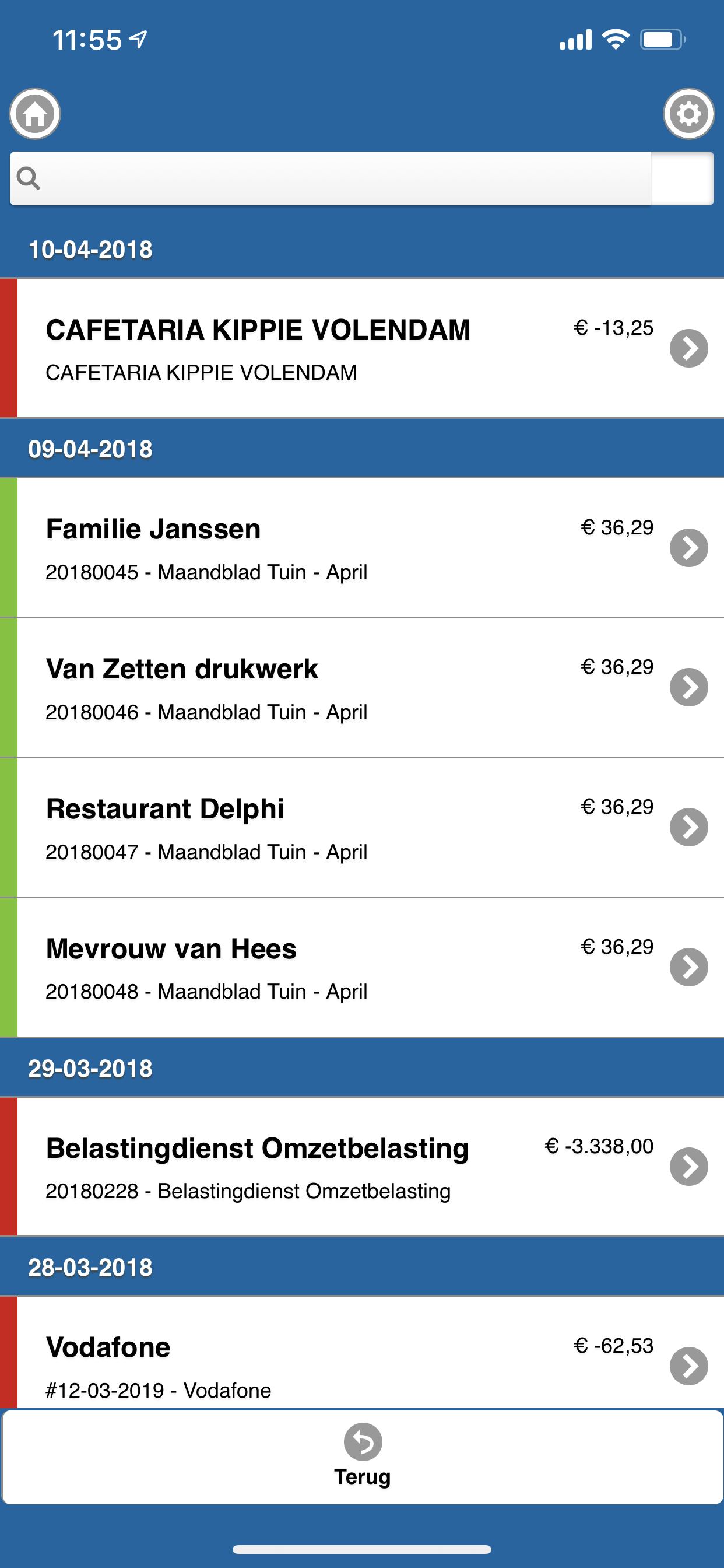This screenshot has height=1568, width=724.
Task: Go to the home screen icon
Action: 34,114
